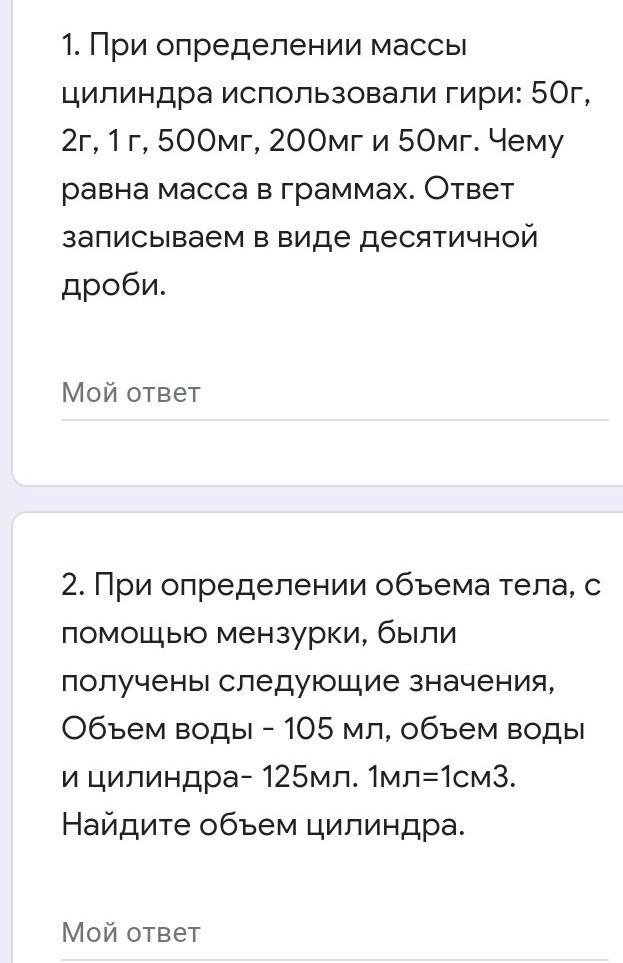This screenshot has height=963, width=623.
Task: Tap the answer field for question 2
Action: tap(333, 933)
